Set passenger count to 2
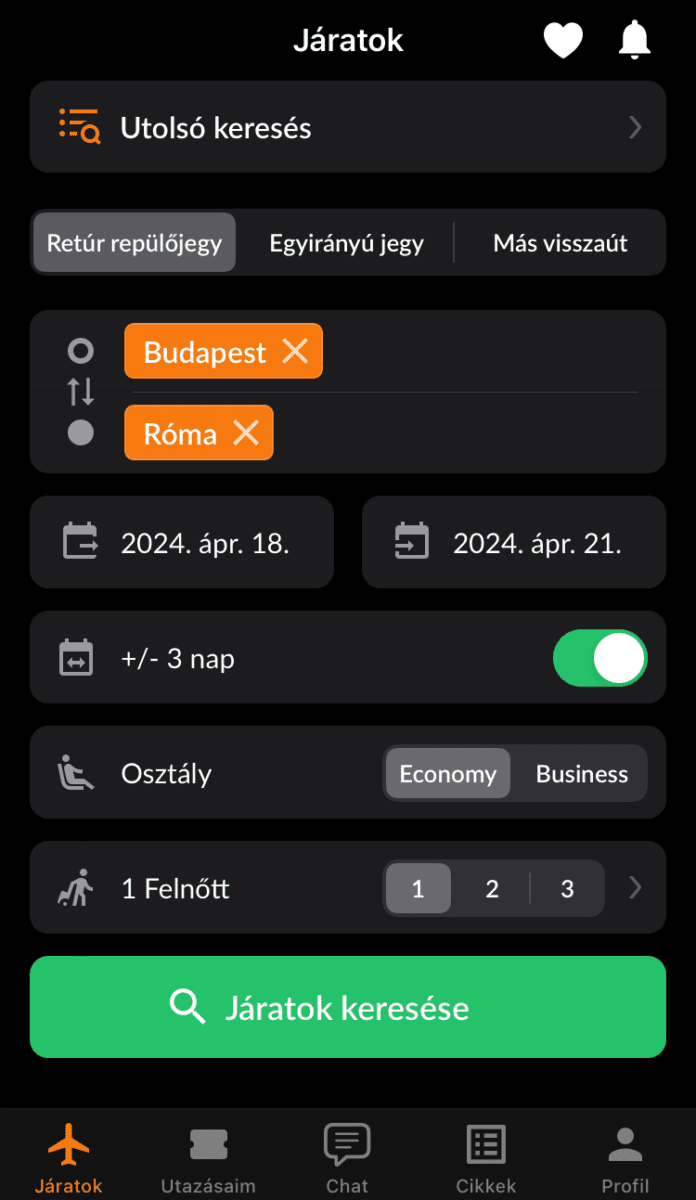The width and height of the screenshot is (696, 1200). pos(492,889)
